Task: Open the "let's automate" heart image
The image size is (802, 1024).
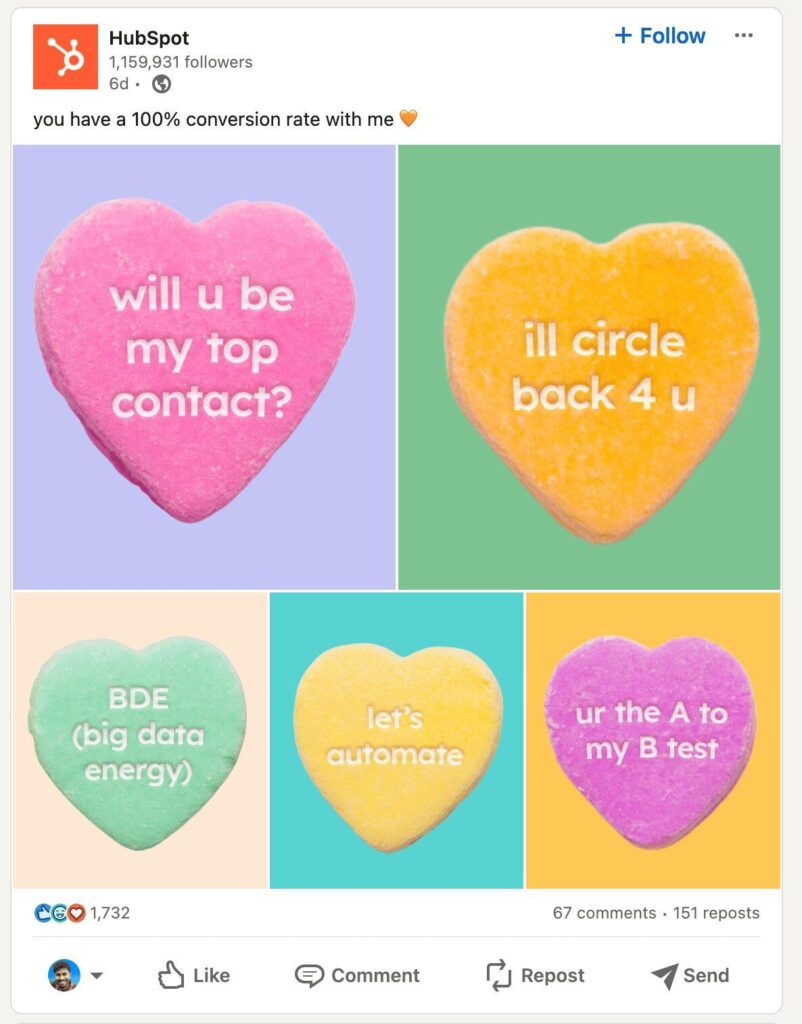Action: (x=396, y=739)
